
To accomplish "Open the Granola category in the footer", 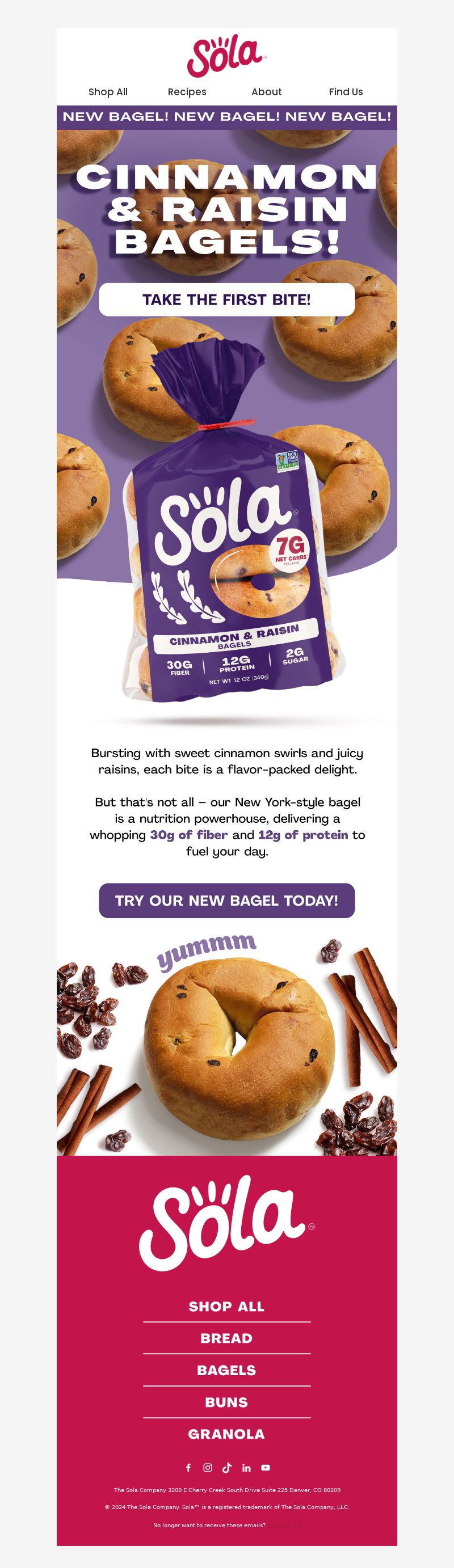I will pos(226,1434).
